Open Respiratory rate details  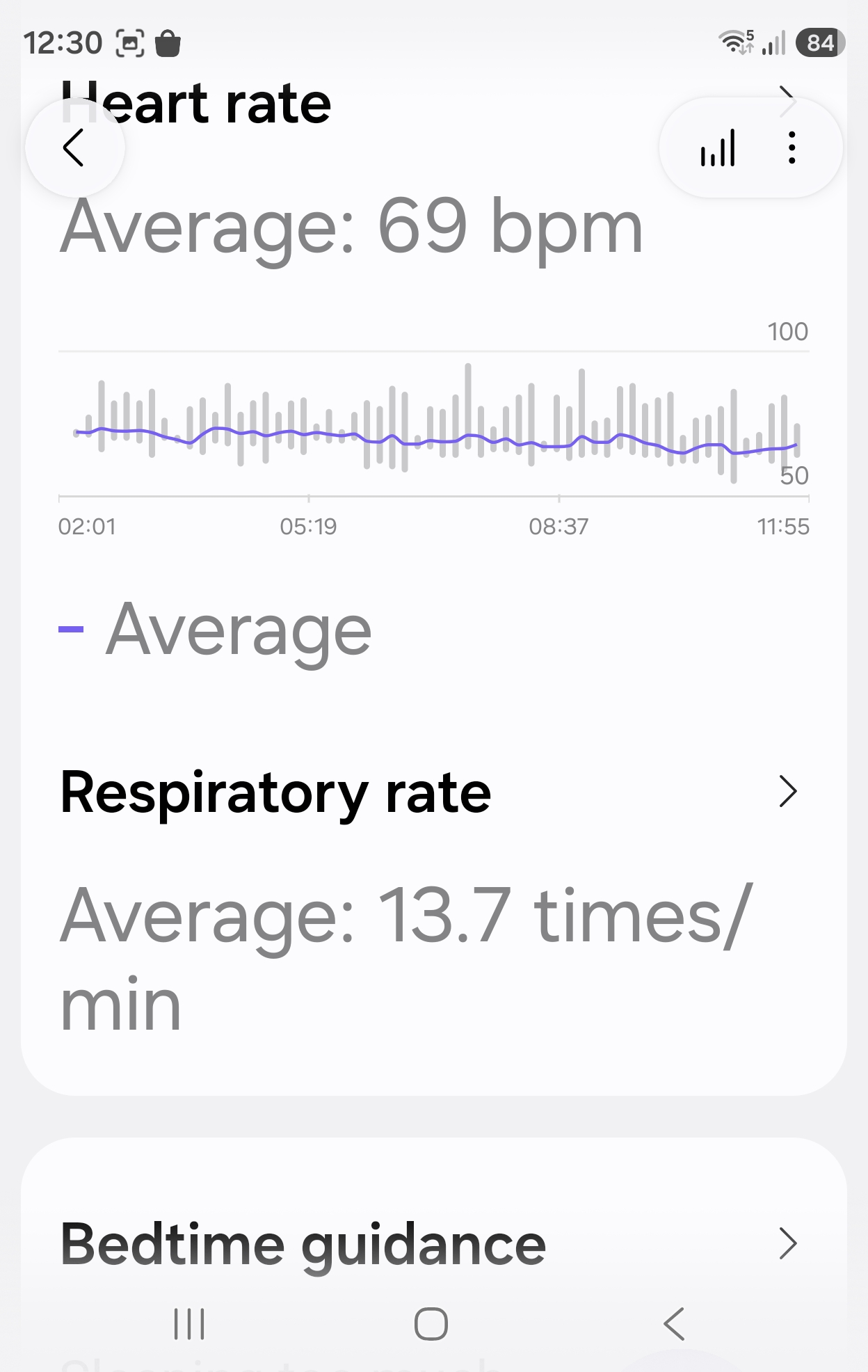point(428,792)
